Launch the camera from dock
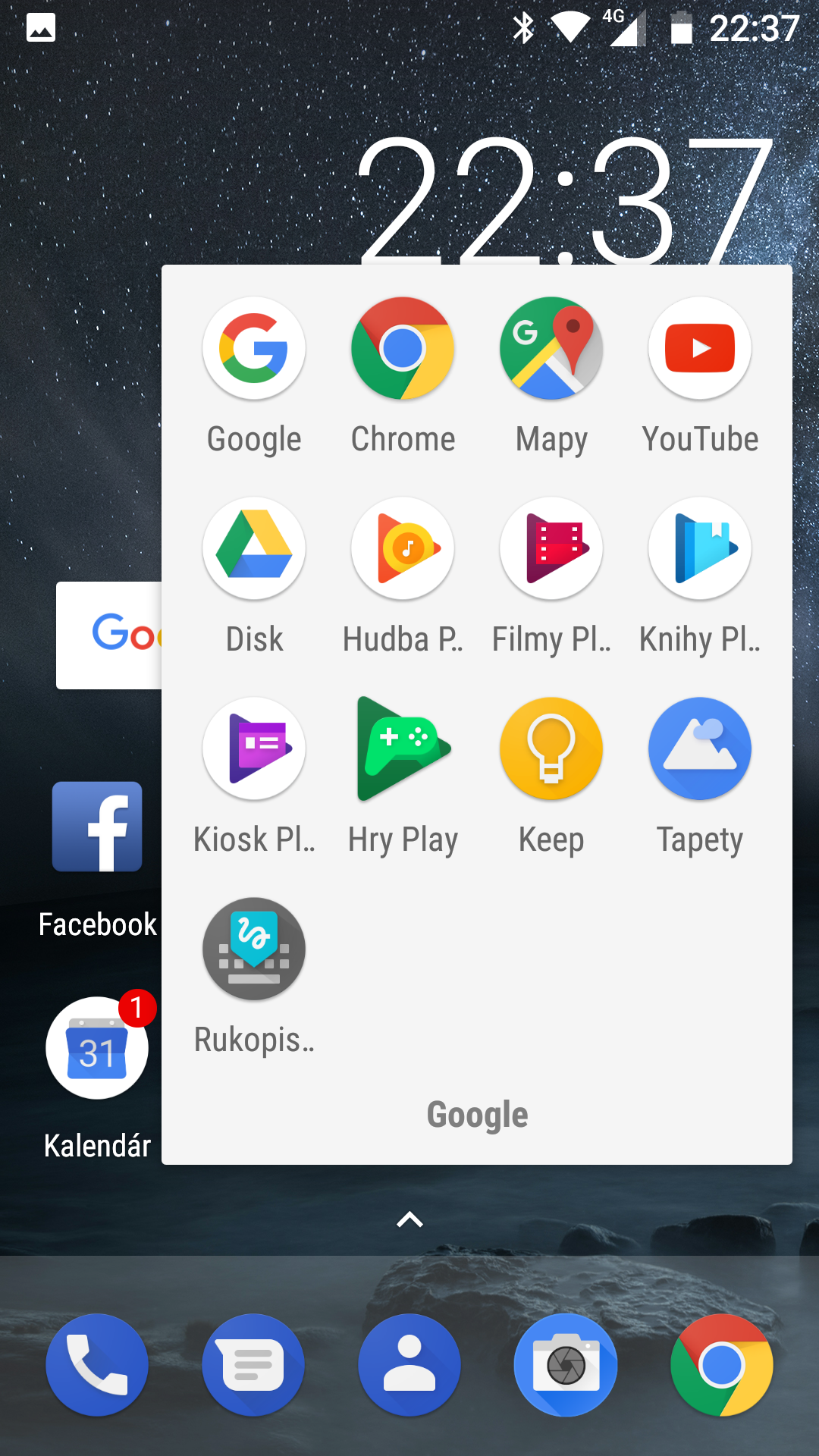The width and height of the screenshot is (819, 1456). (x=566, y=1365)
